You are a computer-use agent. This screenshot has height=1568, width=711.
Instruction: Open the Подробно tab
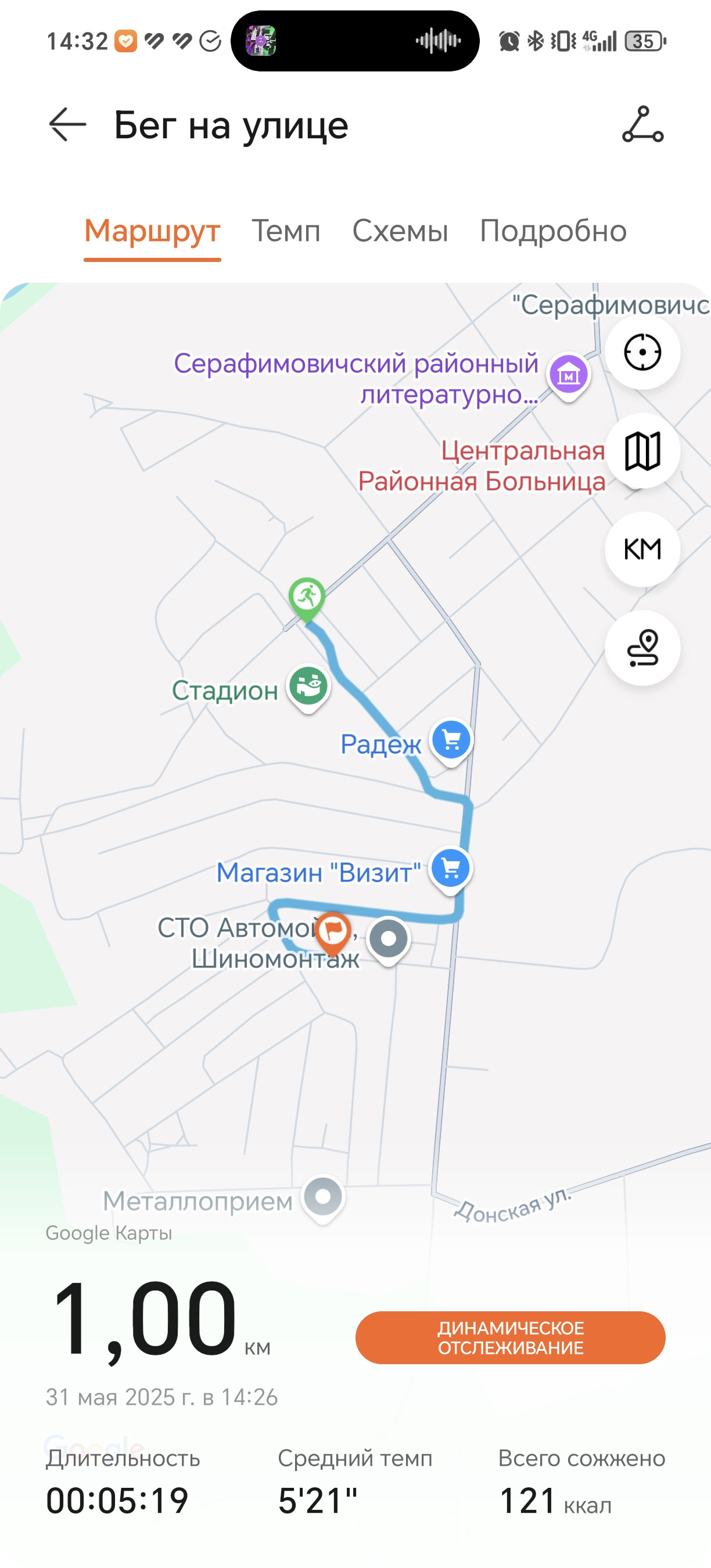[554, 231]
